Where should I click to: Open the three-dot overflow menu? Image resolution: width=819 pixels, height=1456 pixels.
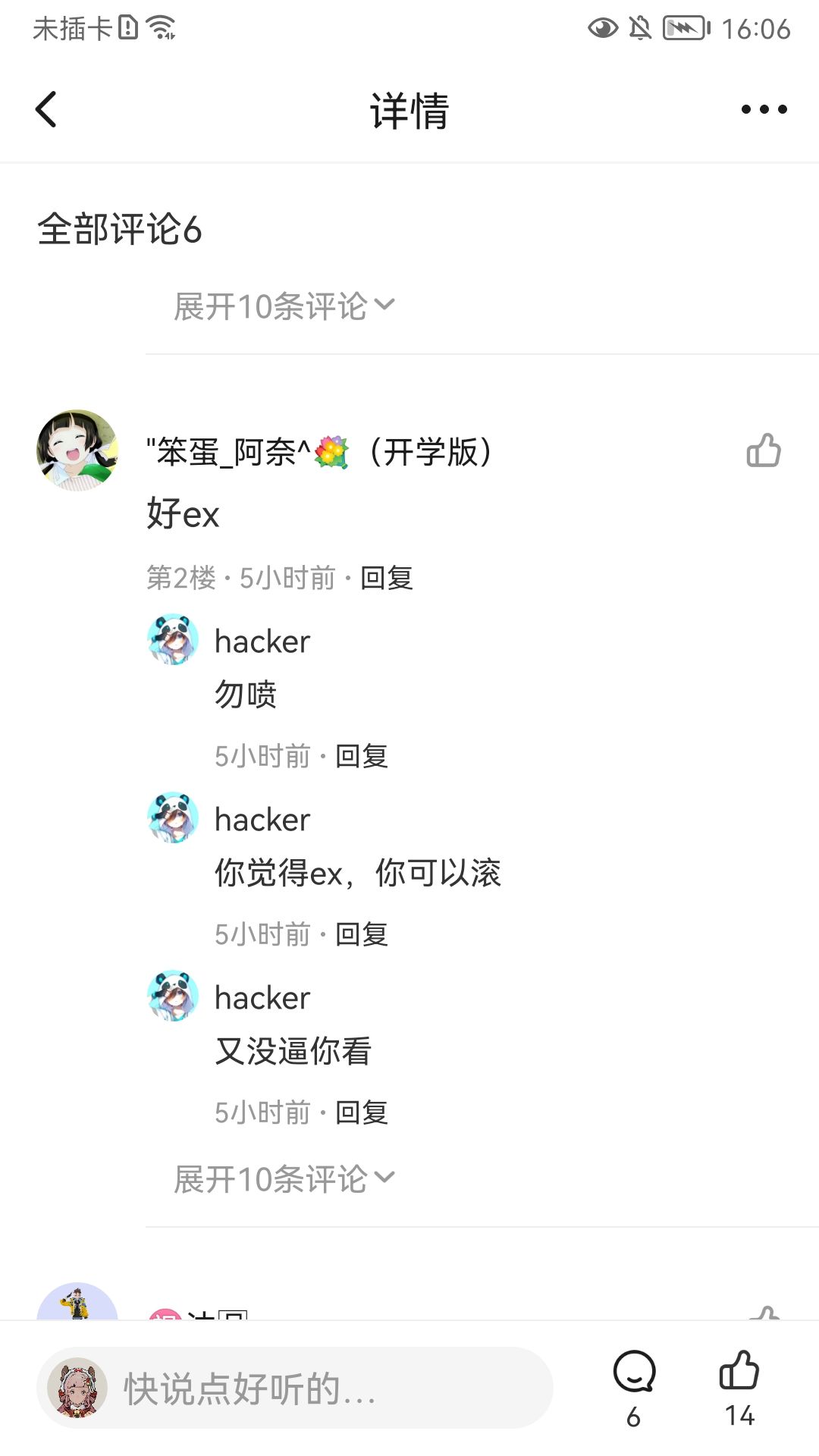coord(764,109)
